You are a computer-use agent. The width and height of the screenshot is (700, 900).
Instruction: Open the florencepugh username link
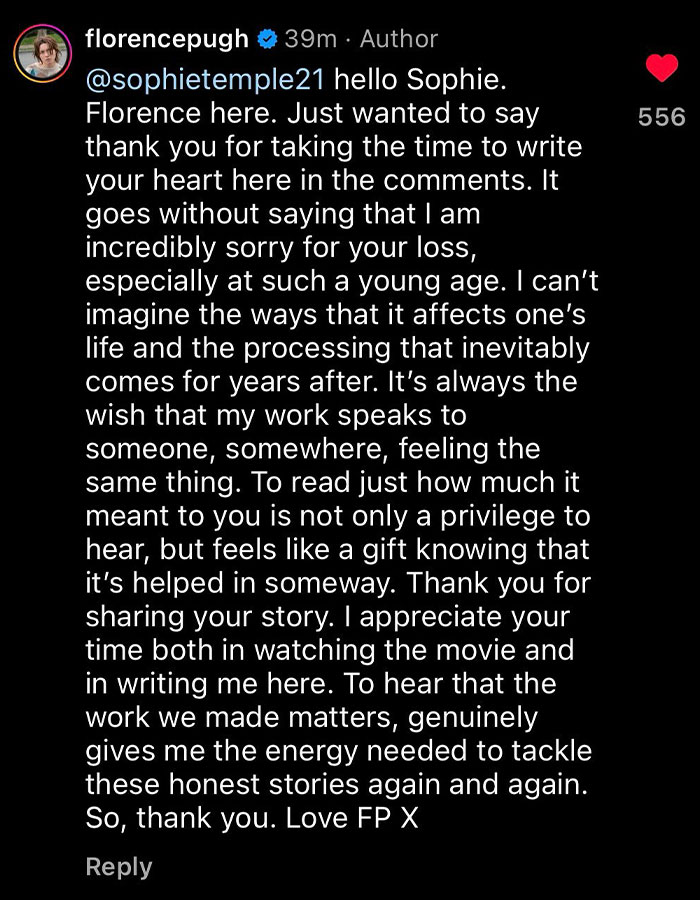(x=166, y=39)
